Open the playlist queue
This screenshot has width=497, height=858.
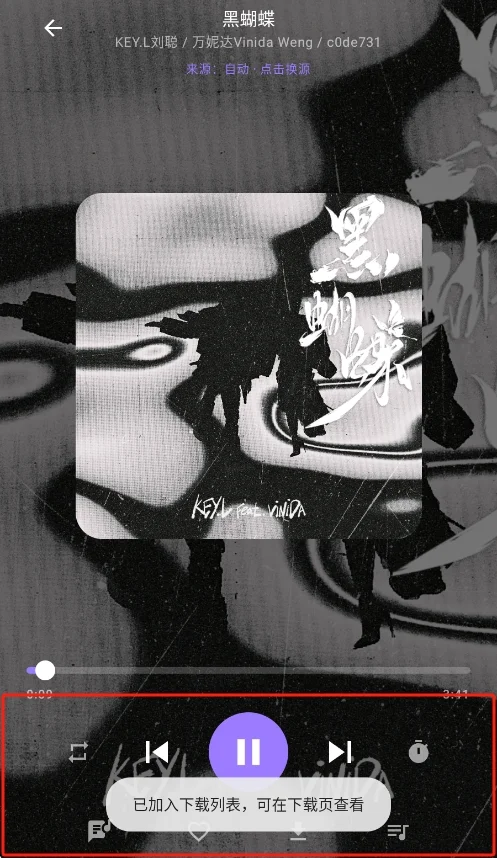[397, 832]
